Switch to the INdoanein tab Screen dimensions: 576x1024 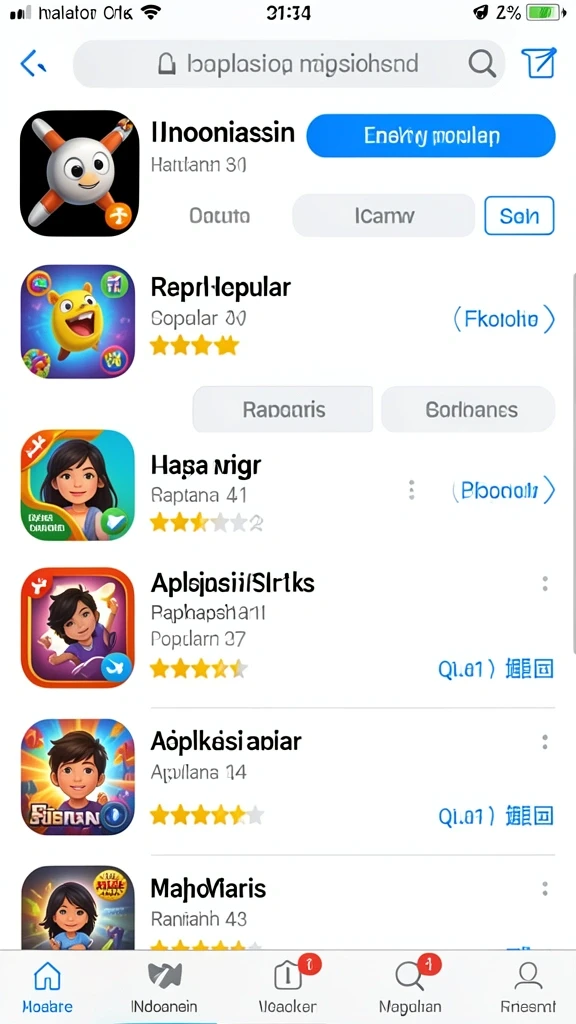(165, 987)
